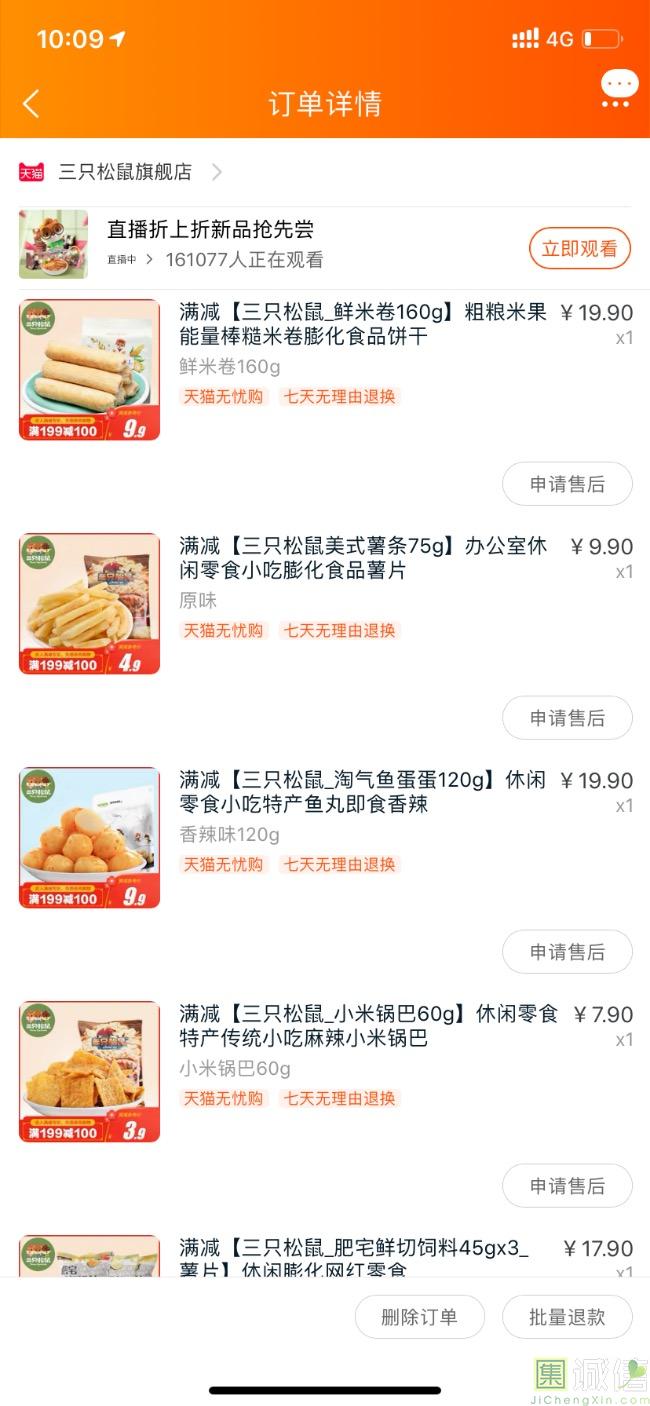Open the 淘气鱼蛋蛋120g product
This screenshot has height=1406, width=650.
[x=361, y=792]
